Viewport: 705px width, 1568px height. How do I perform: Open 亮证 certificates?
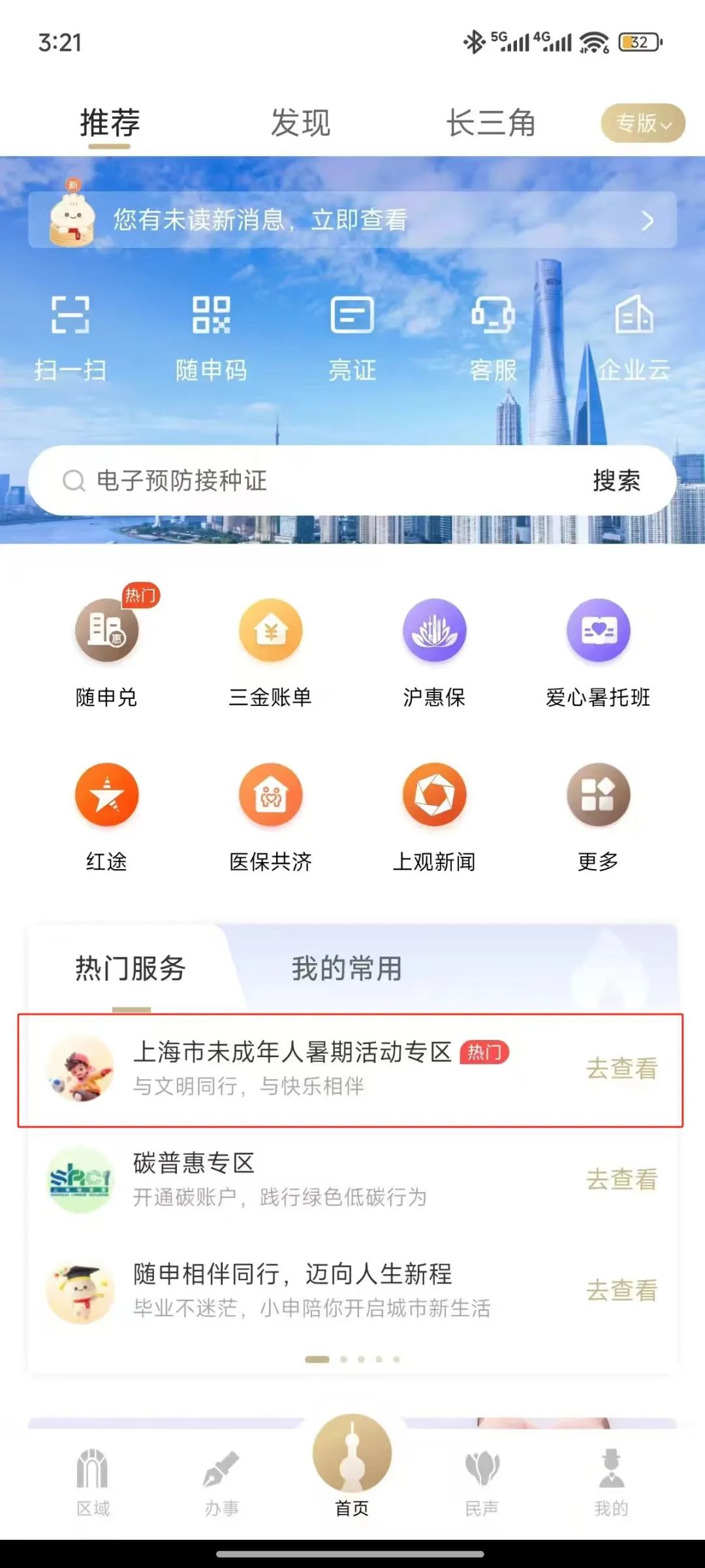coord(352,337)
